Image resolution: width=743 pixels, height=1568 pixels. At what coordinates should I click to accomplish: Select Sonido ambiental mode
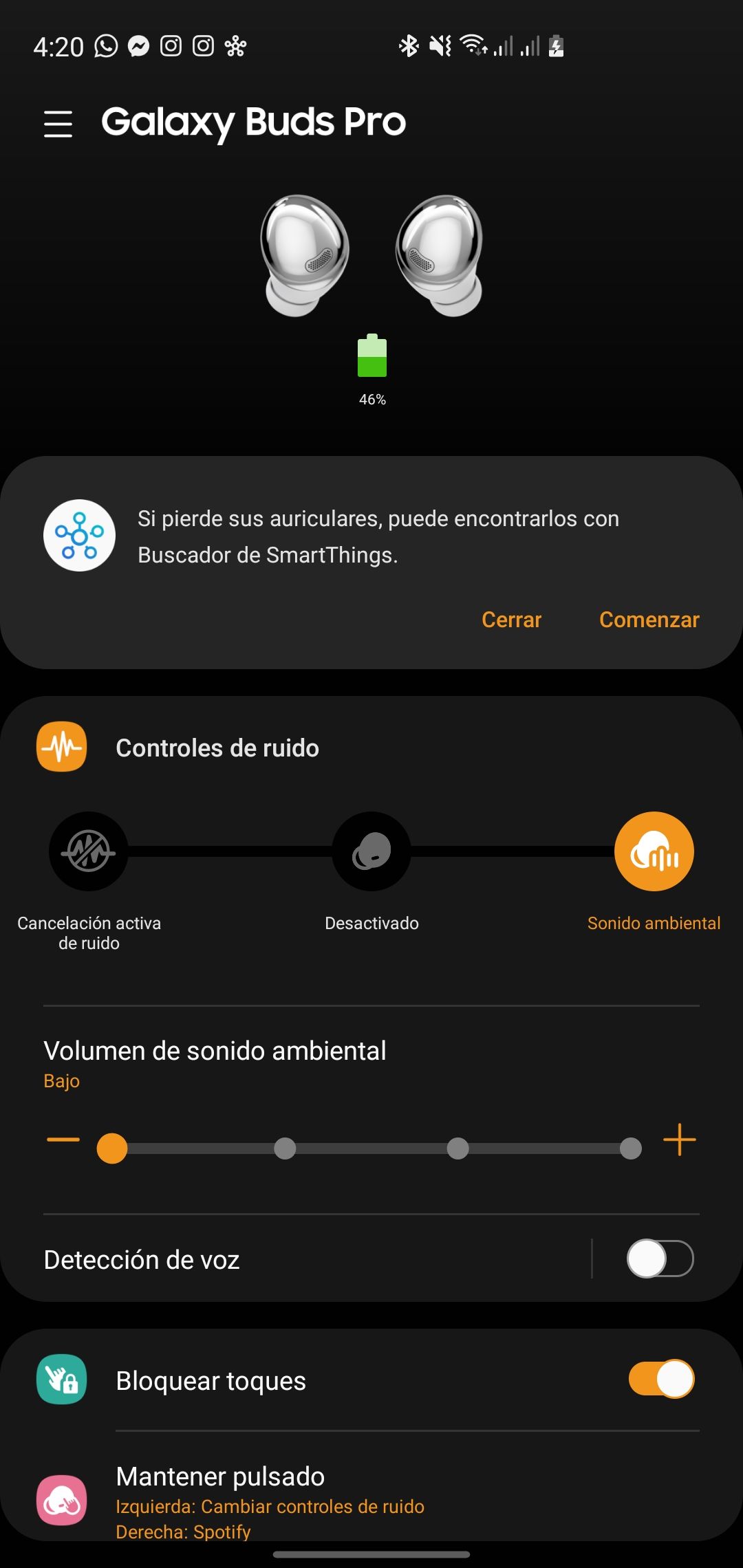pos(654,851)
